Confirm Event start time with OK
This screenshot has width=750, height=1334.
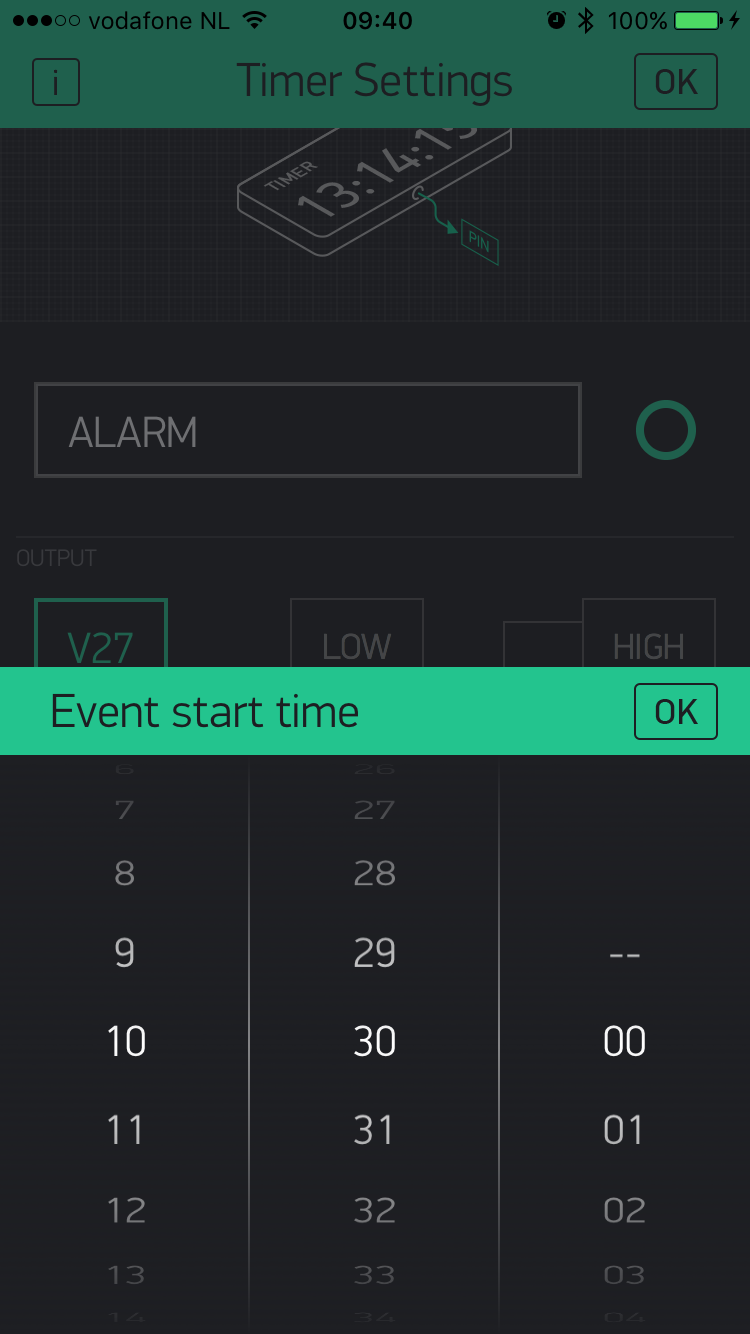pos(676,711)
